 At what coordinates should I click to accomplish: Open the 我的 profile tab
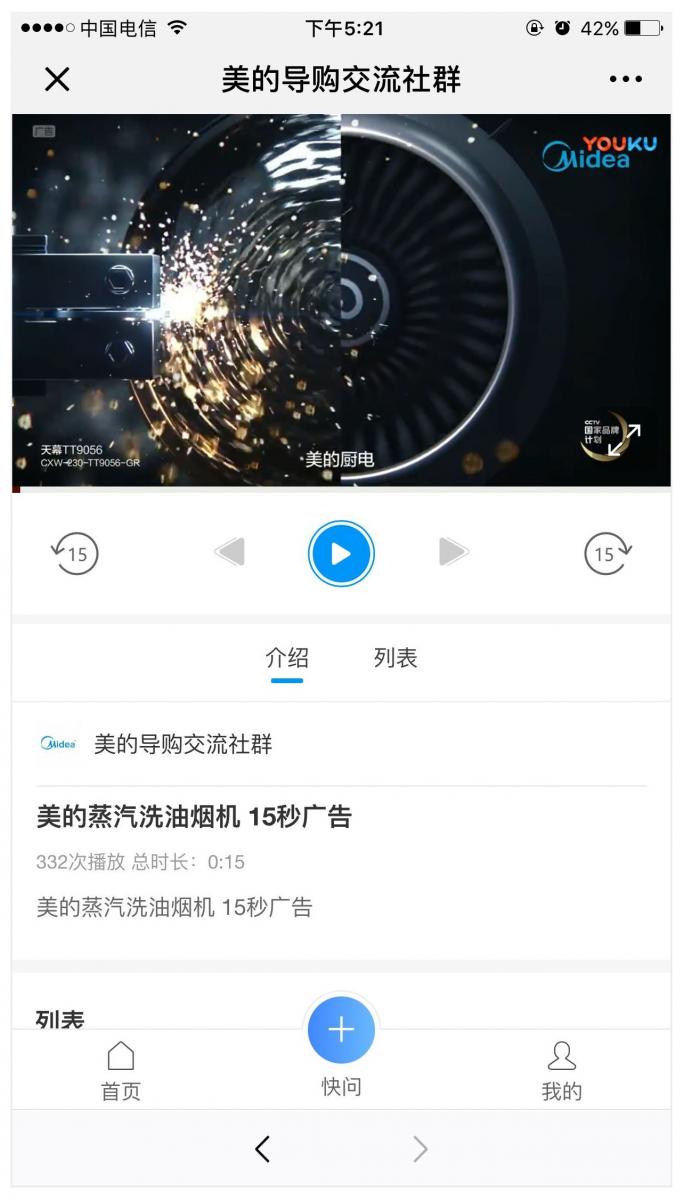pos(561,1071)
